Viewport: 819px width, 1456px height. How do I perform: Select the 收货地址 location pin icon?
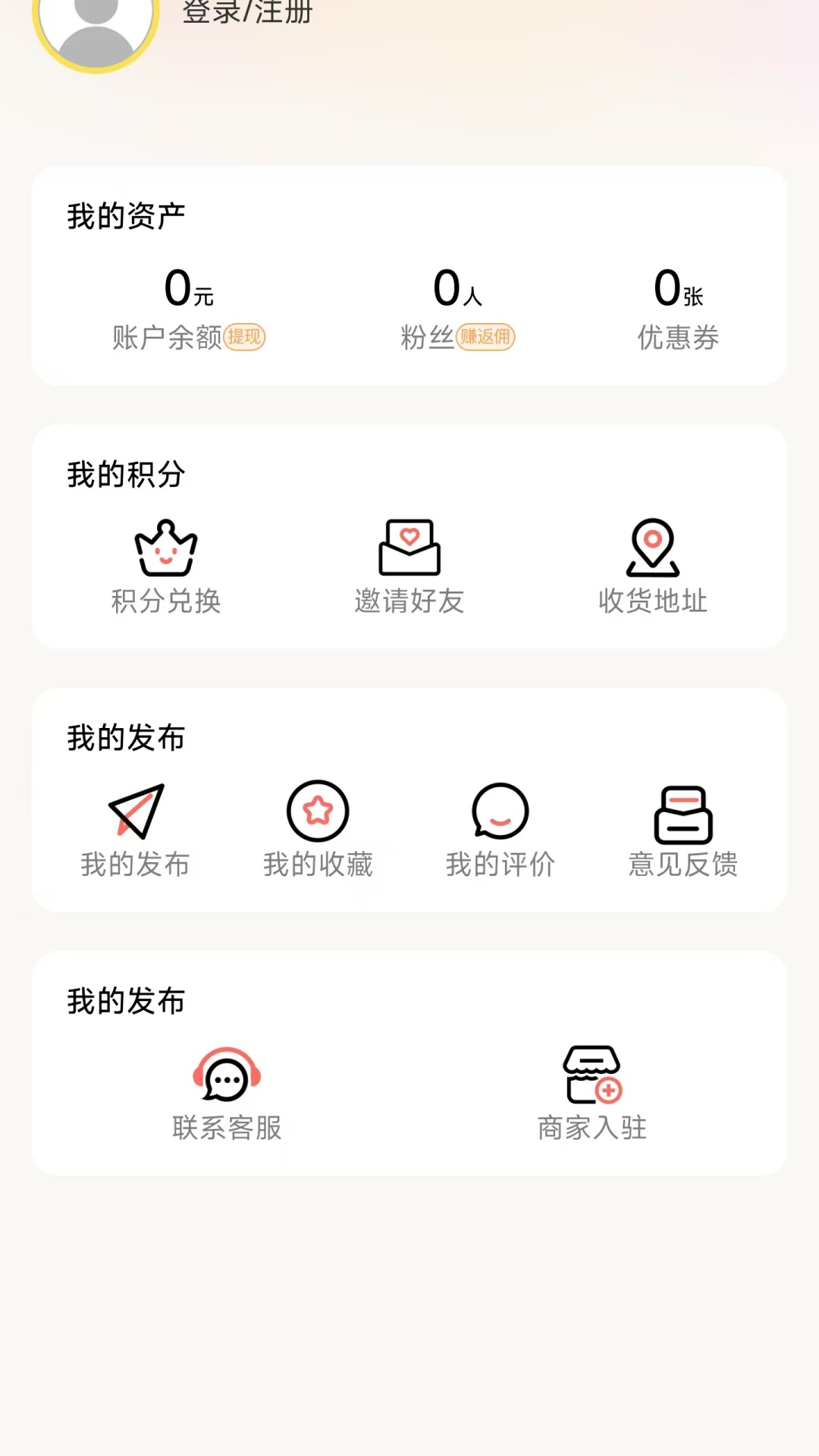pos(652,548)
